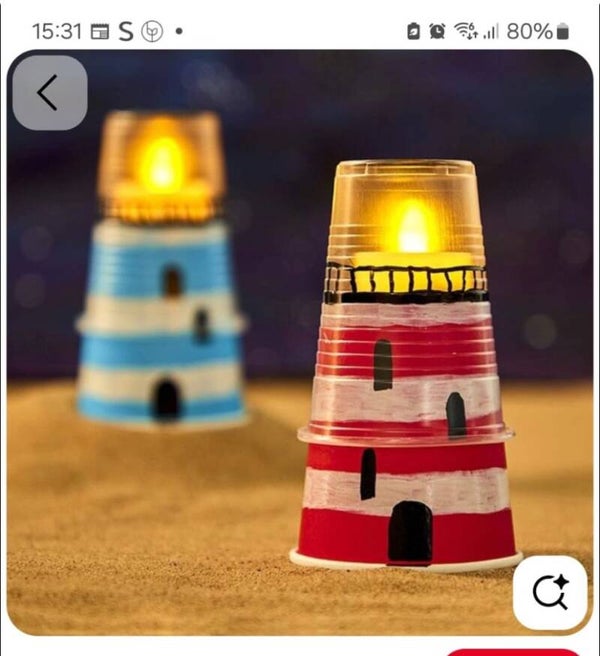Image resolution: width=600 pixels, height=656 pixels.
Task: Open visual search lens on the image
Action: (x=549, y=592)
